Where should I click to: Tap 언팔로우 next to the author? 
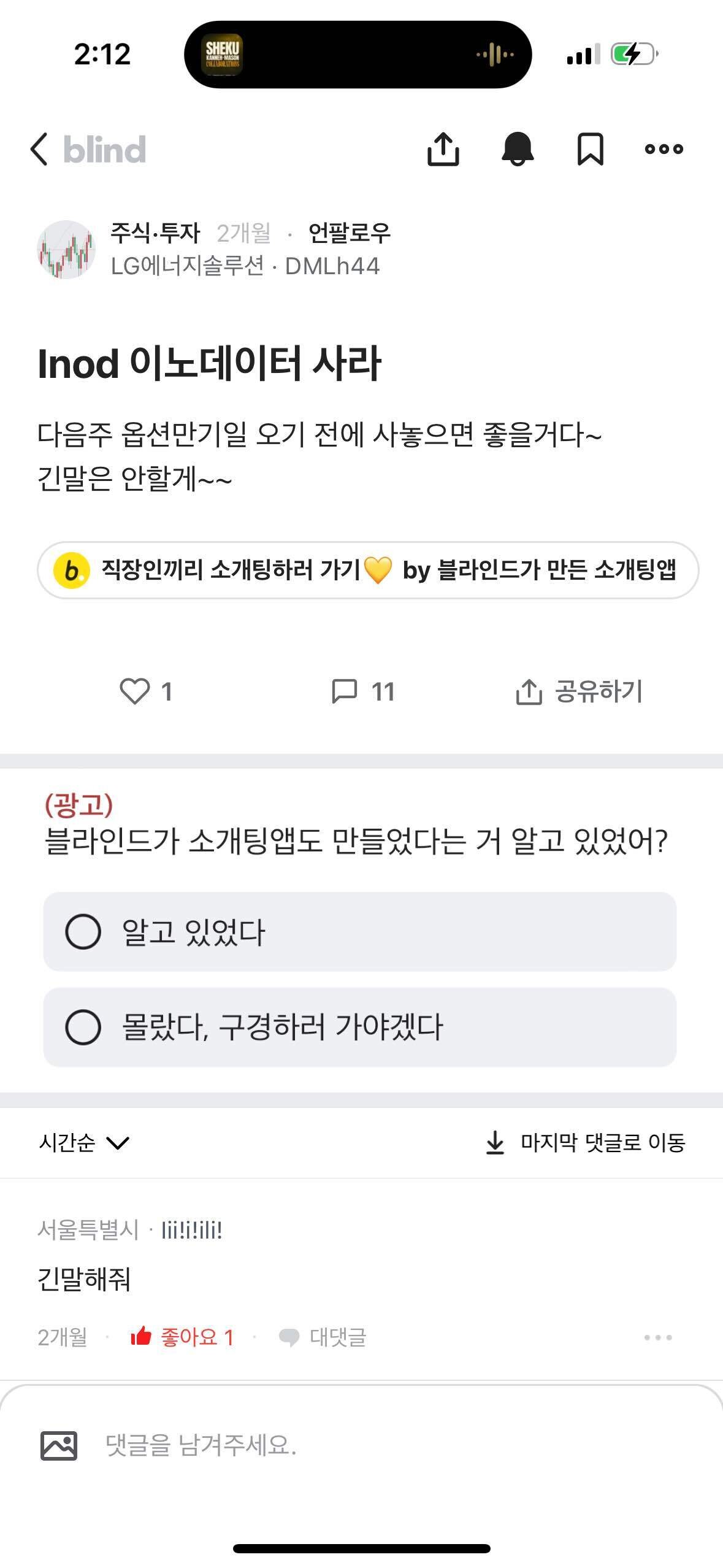pyautogui.click(x=350, y=233)
